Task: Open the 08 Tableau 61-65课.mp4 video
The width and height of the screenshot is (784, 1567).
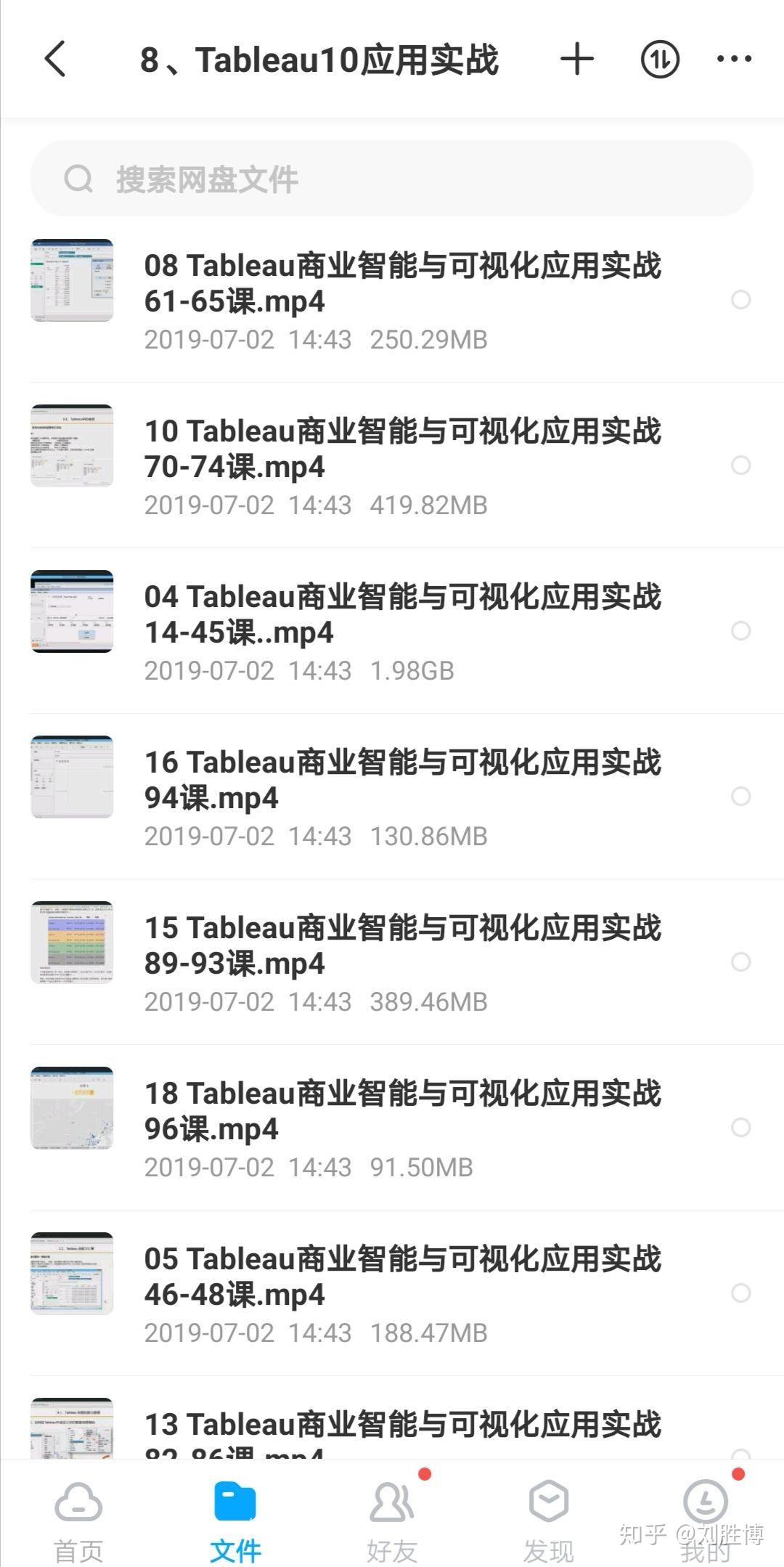Action: pyautogui.click(x=402, y=283)
